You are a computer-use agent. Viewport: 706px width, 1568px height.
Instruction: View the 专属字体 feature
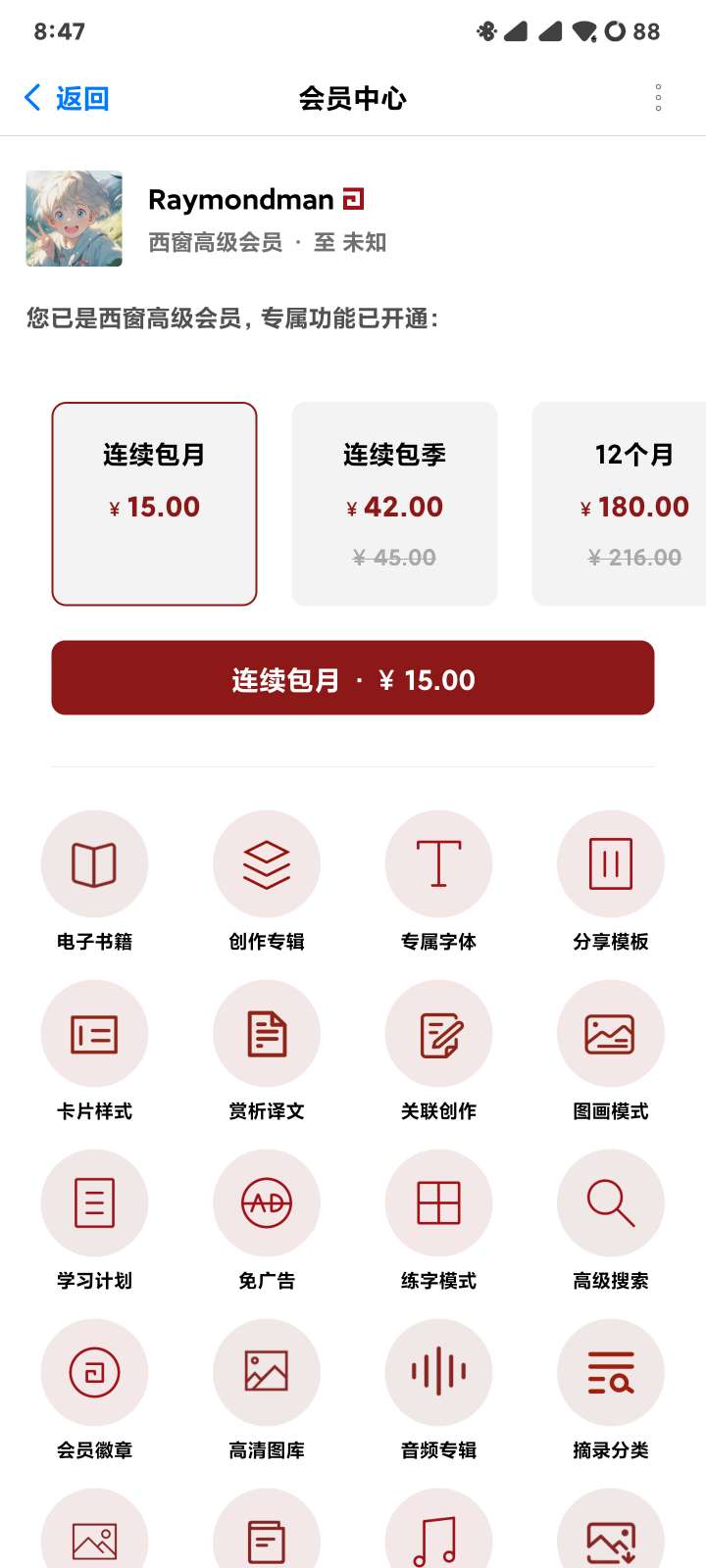pos(438,864)
